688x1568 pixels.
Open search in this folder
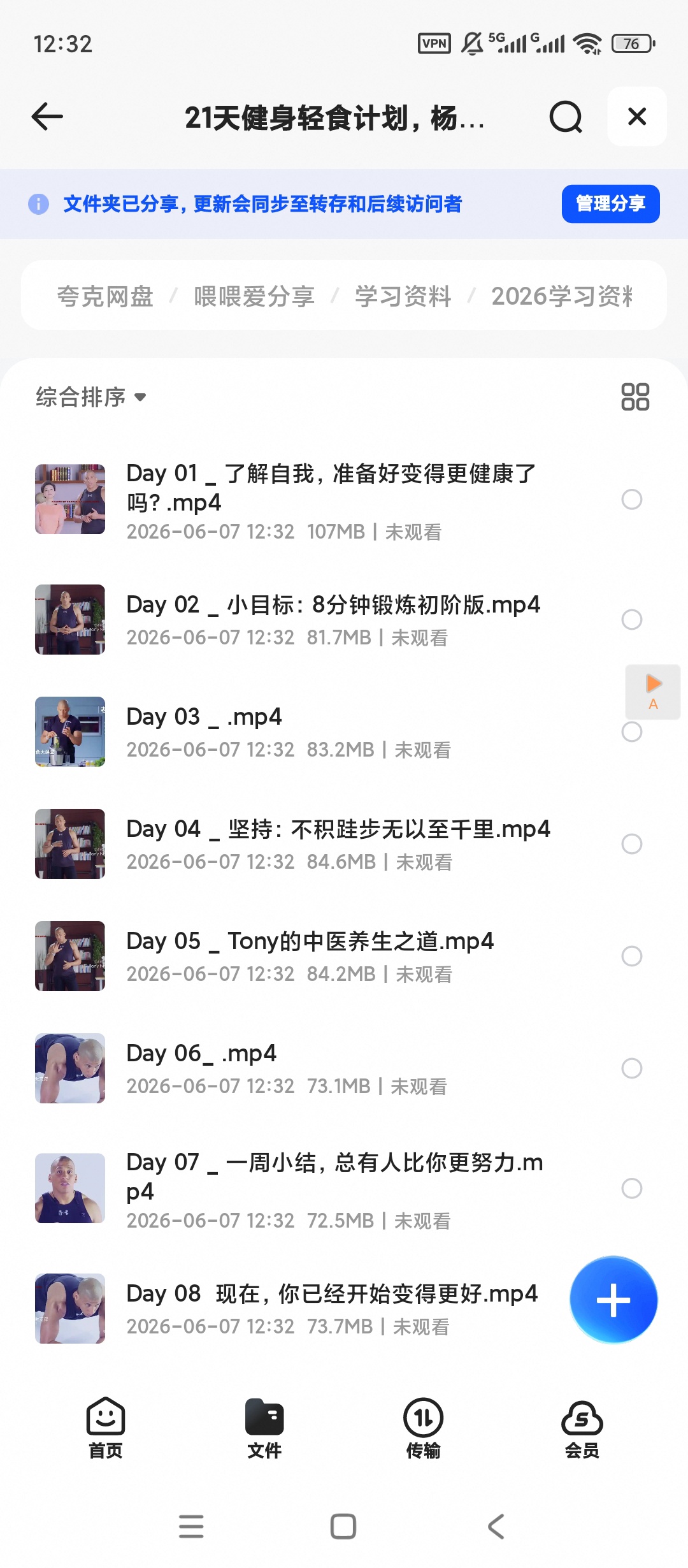tap(566, 117)
